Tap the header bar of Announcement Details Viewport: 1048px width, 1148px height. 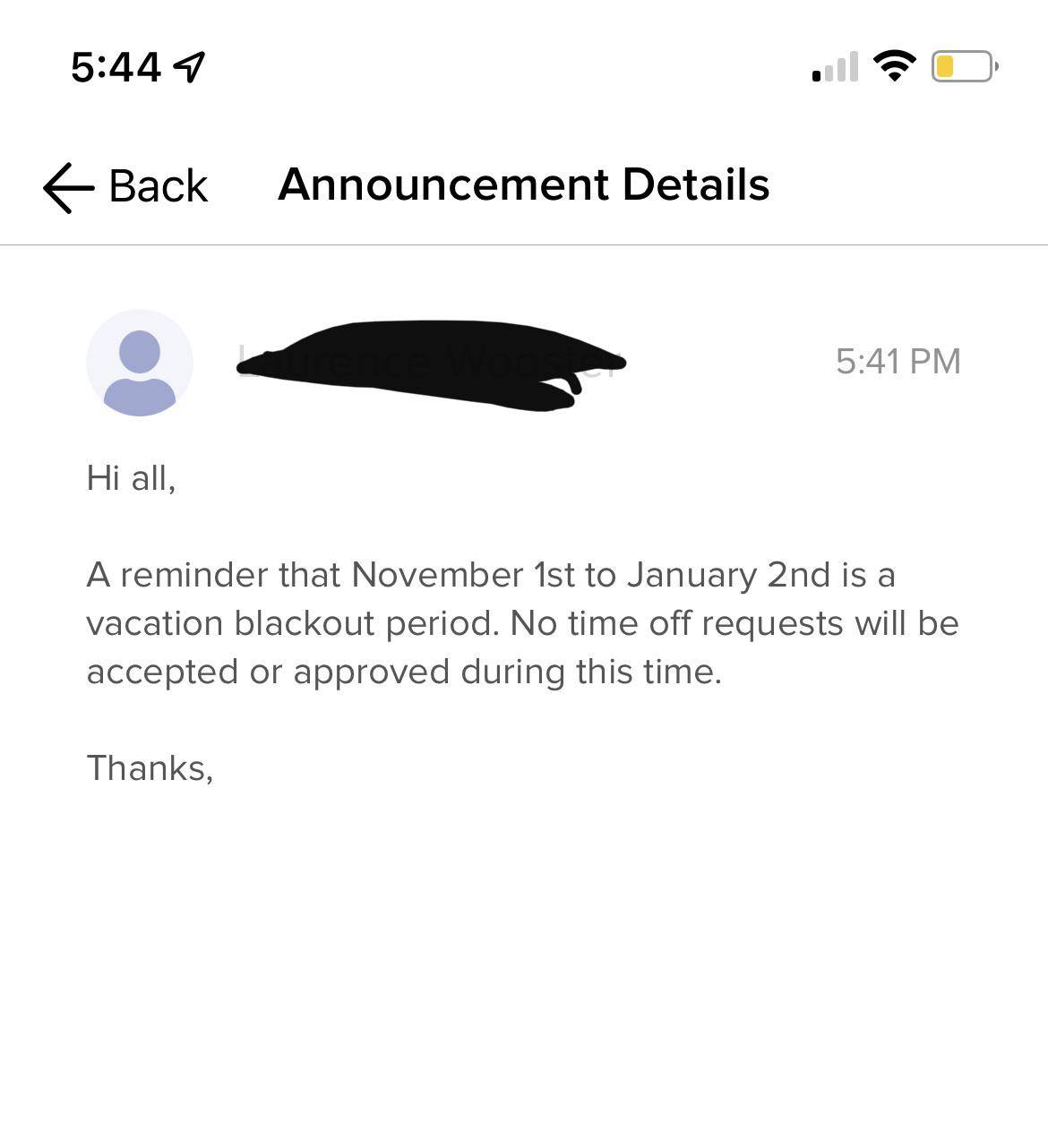click(523, 185)
